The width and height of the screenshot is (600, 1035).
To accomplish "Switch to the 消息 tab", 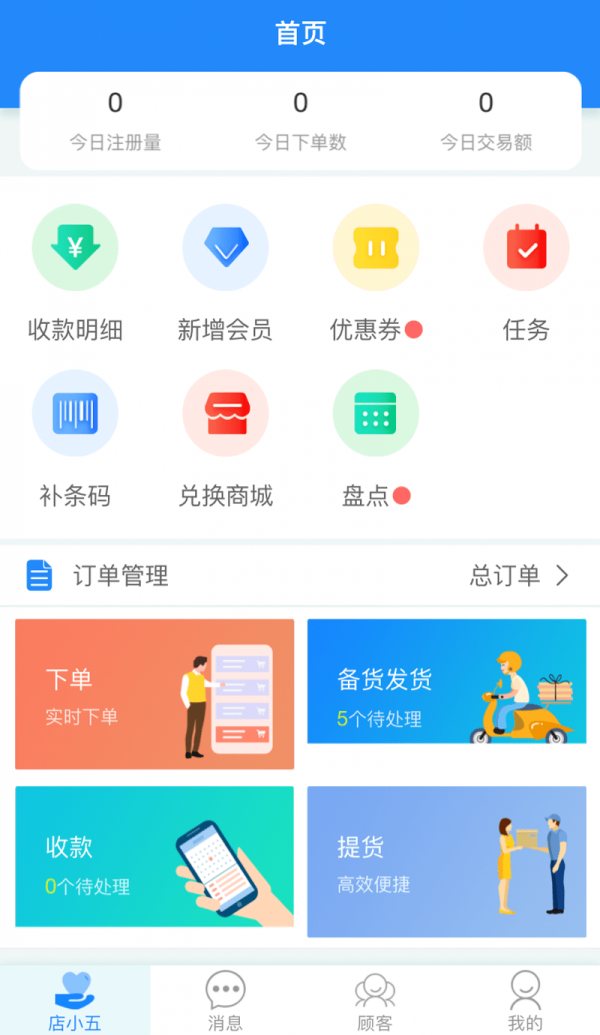I will pos(225,1000).
